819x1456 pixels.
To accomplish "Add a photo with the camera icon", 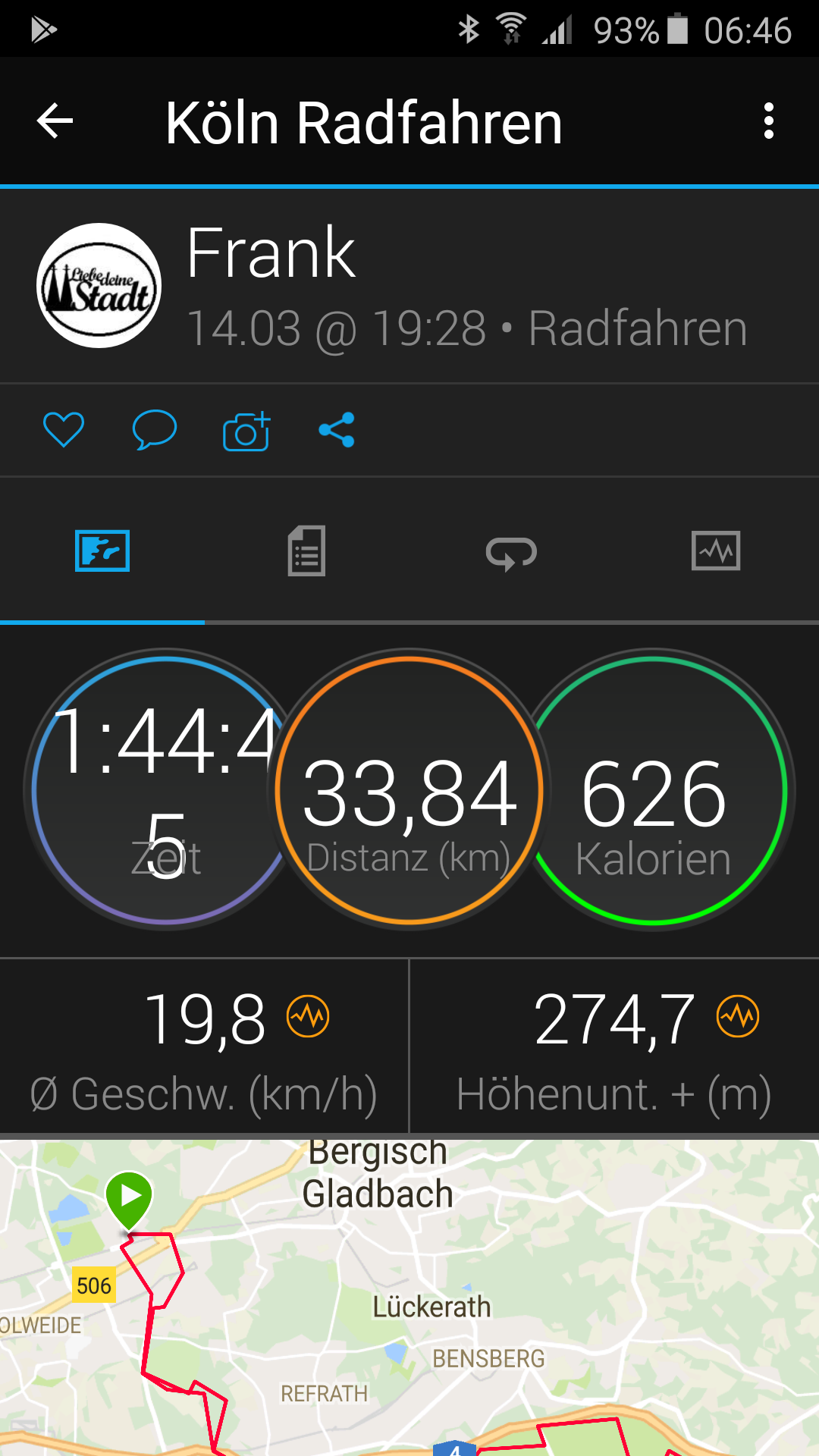I will point(246,431).
